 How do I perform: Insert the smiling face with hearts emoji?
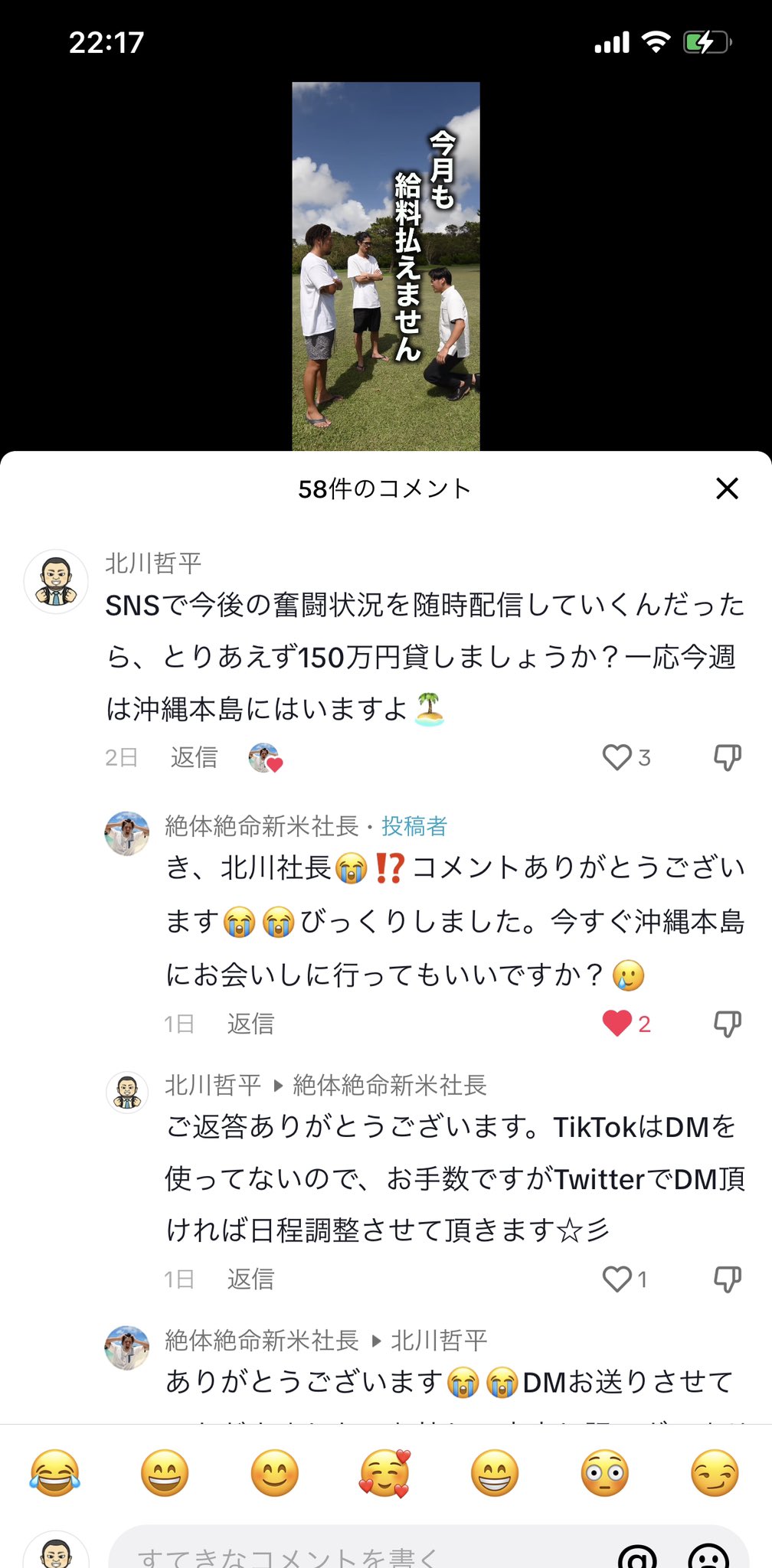[384, 1473]
